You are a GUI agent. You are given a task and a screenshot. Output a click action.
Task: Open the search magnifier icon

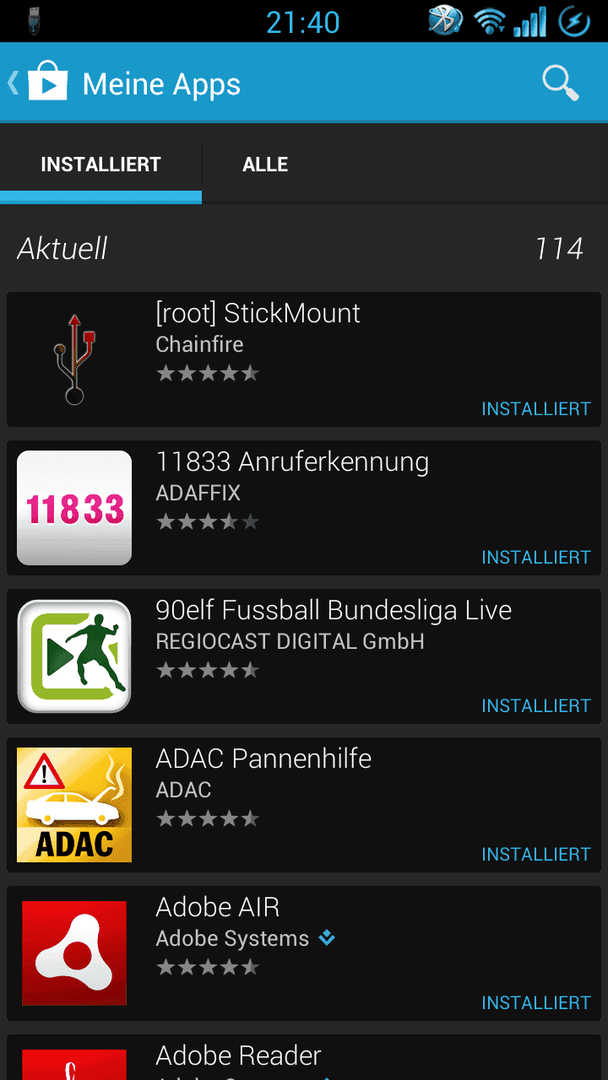560,83
